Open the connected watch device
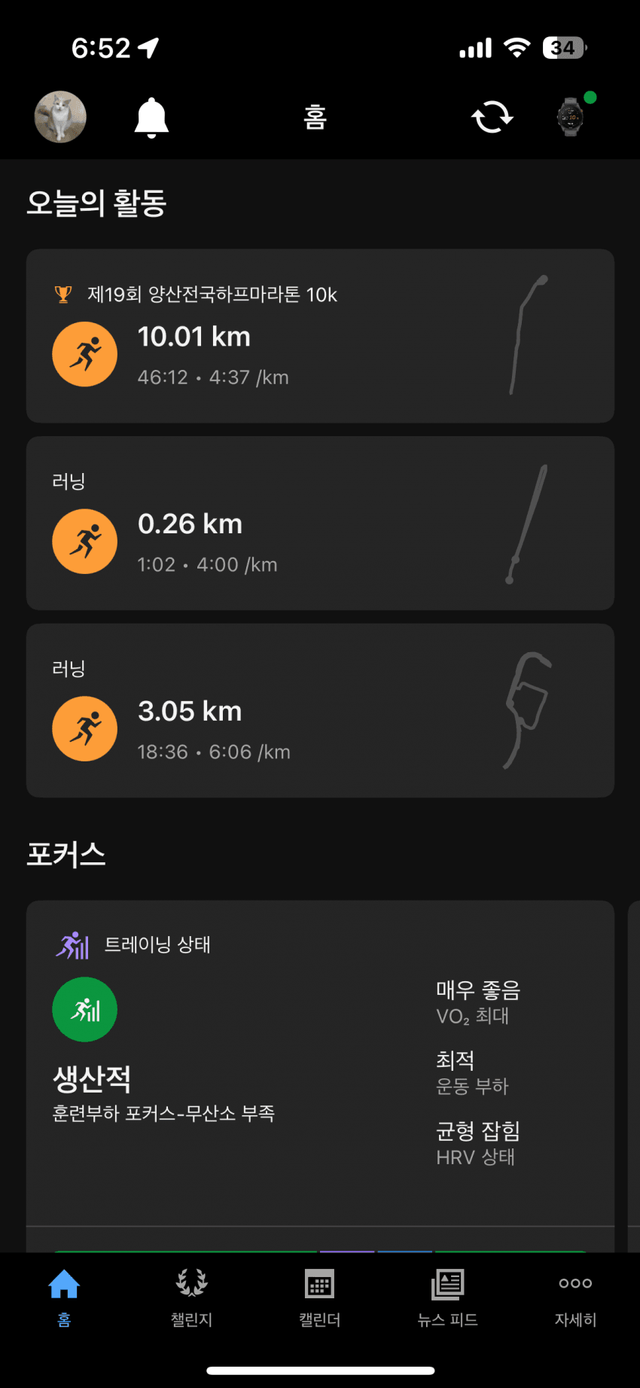 (x=571, y=117)
